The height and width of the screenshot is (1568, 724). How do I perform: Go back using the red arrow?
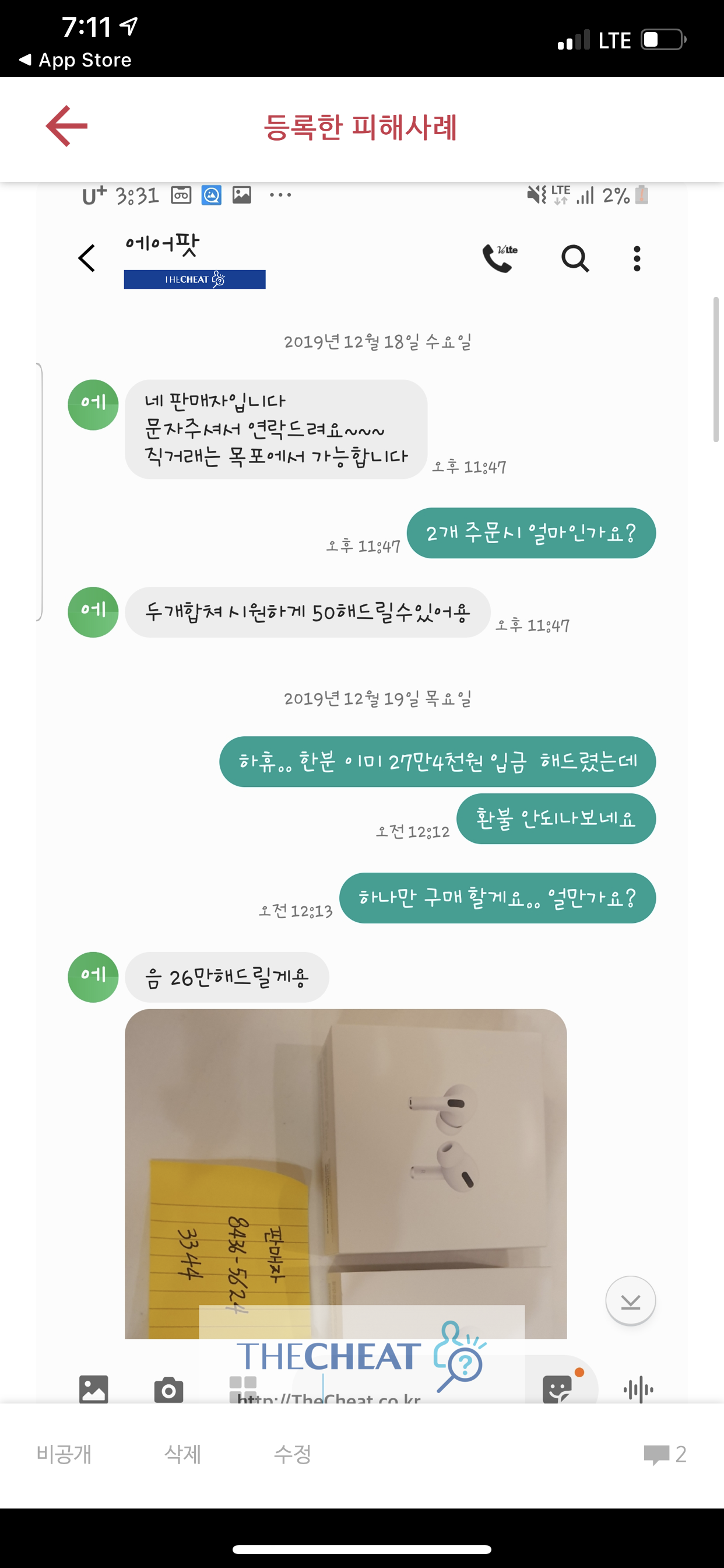pos(67,126)
